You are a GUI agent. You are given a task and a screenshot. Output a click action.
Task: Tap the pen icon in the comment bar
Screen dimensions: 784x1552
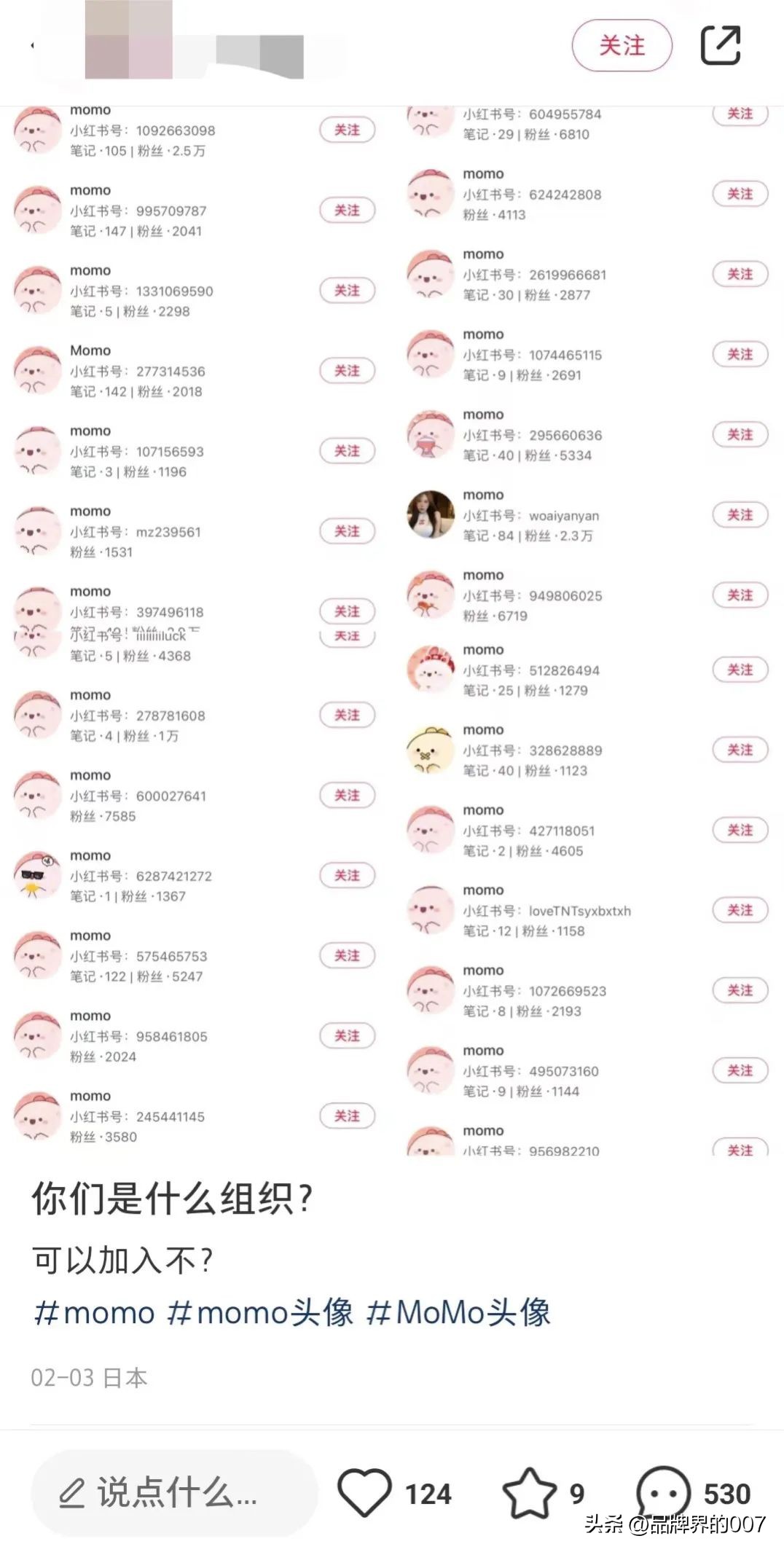[x=73, y=1491]
